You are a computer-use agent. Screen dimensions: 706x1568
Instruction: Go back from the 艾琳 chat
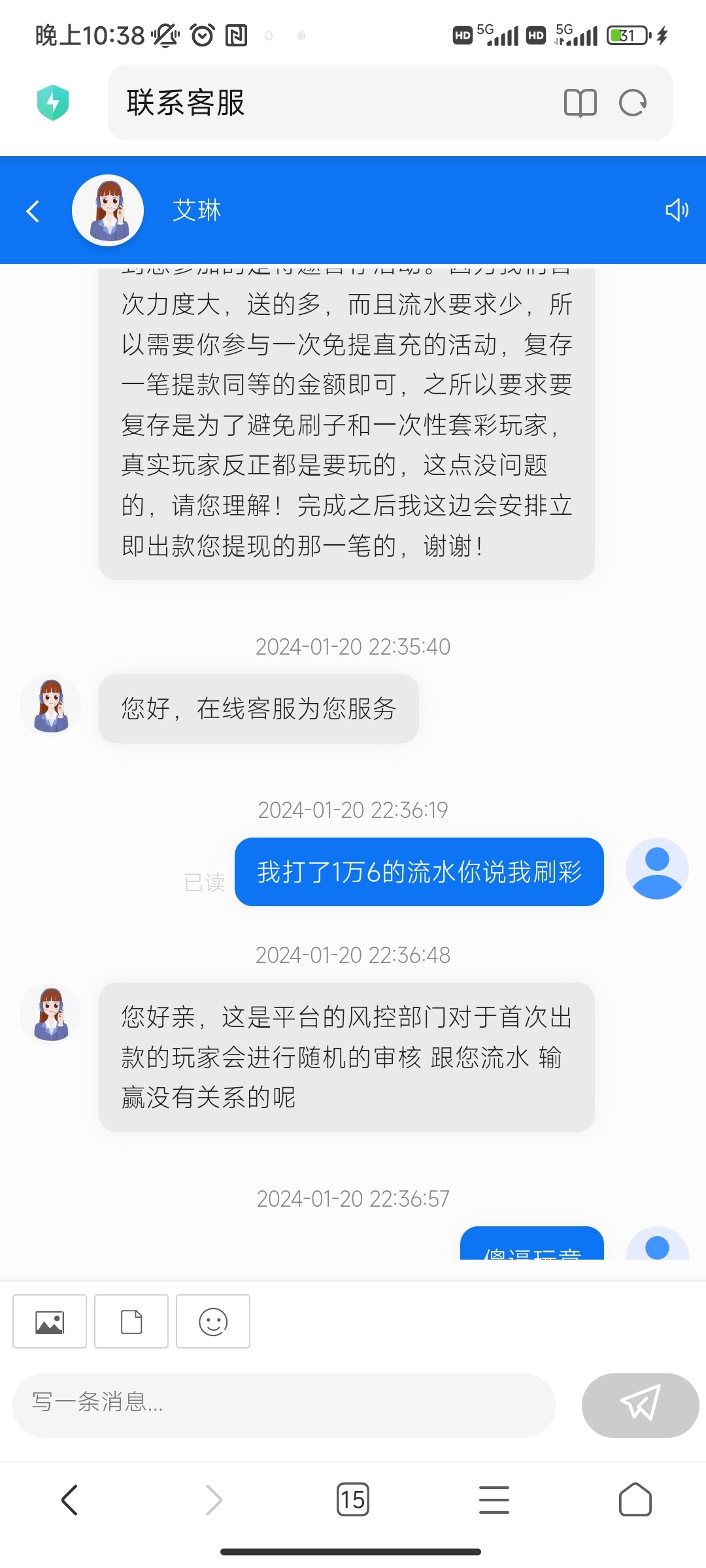coord(33,210)
